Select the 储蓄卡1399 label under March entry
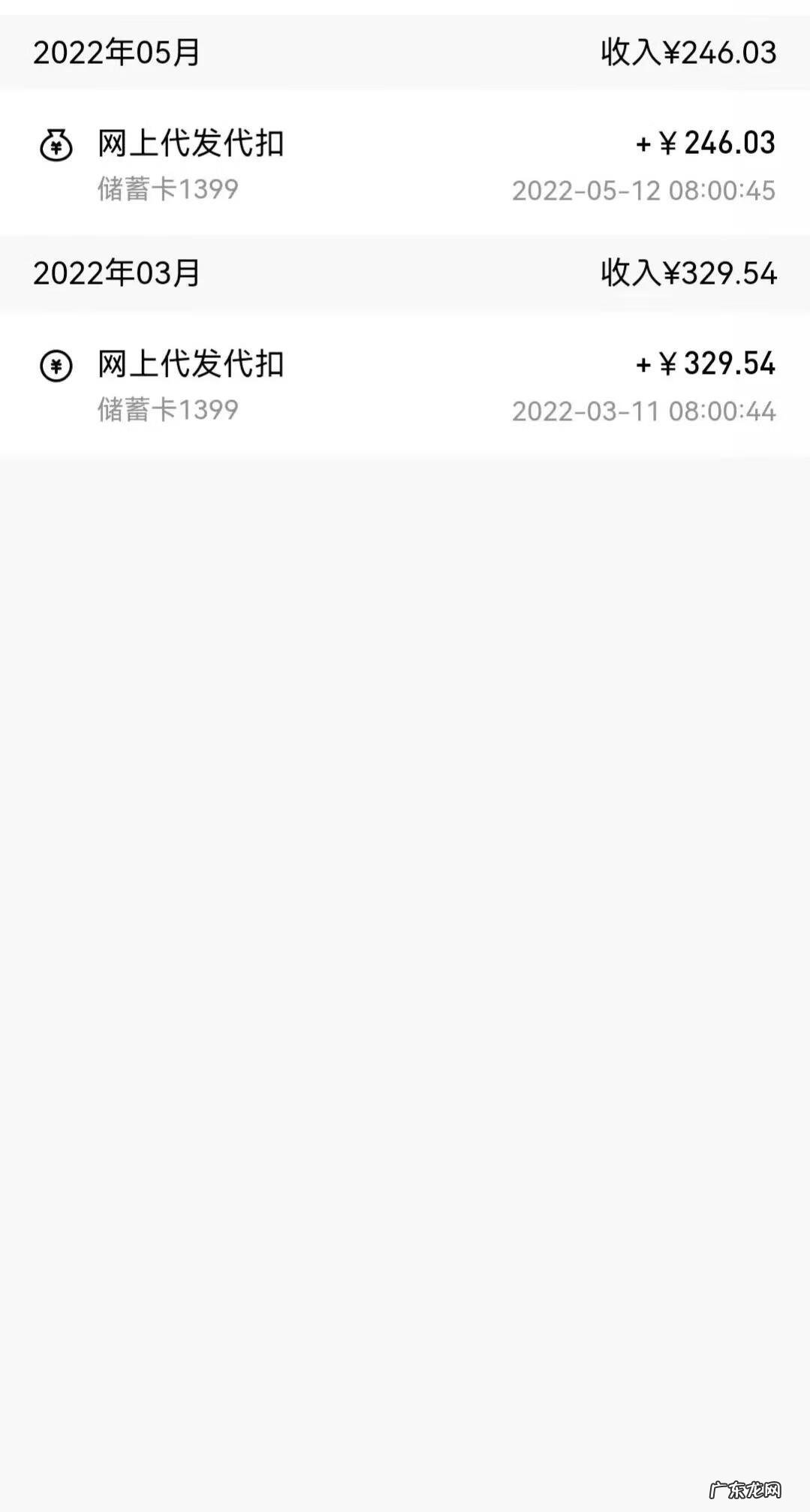Image resolution: width=810 pixels, height=1512 pixels. 167,411
